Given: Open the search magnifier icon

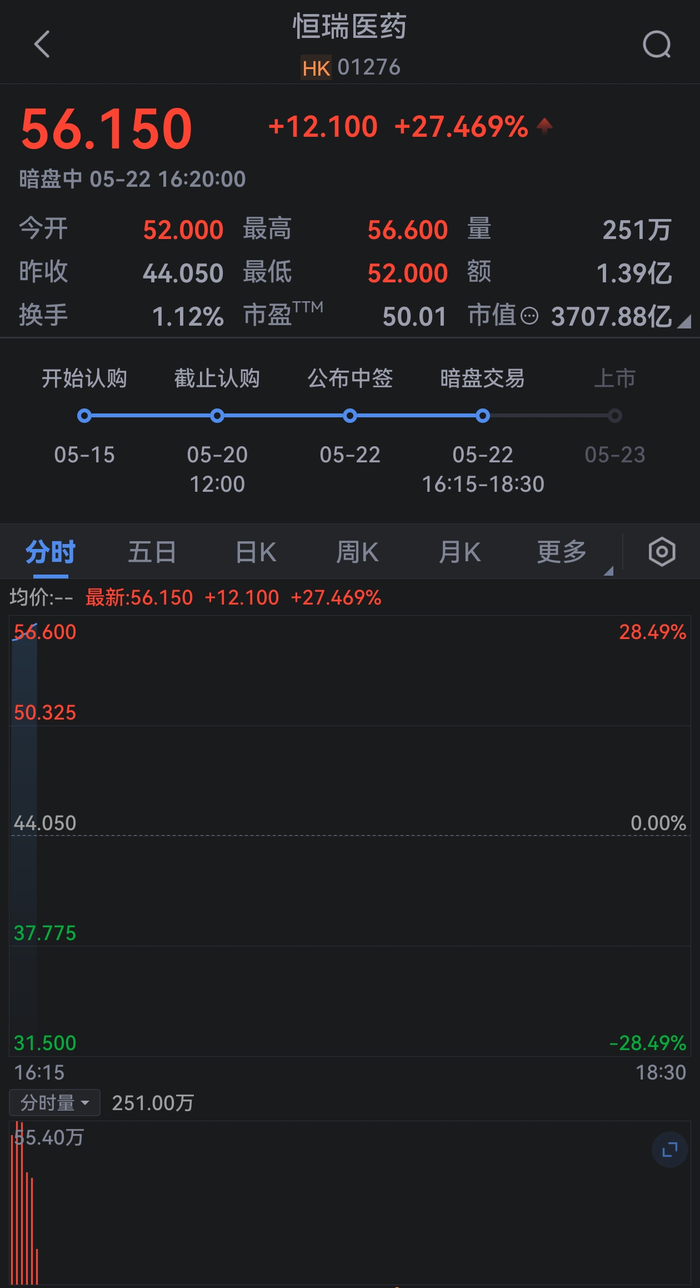Looking at the screenshot, I should tap(657, 44).
